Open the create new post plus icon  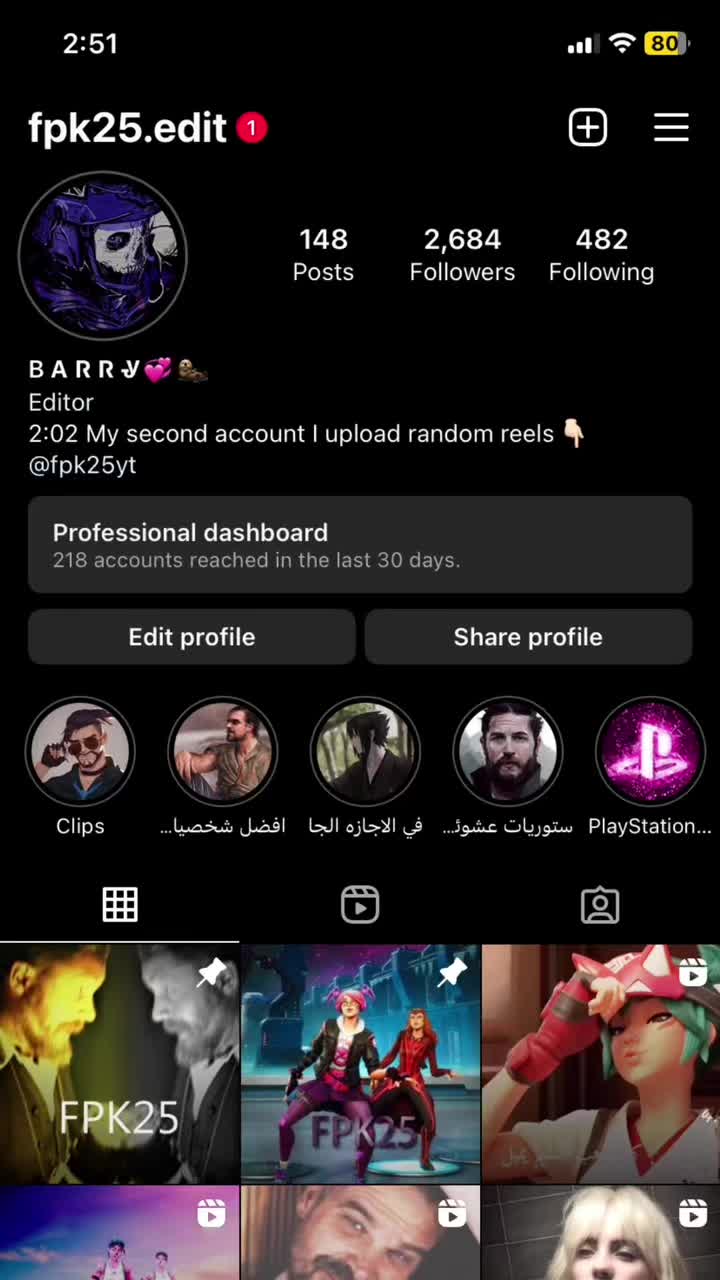click(x=588, y=128)
